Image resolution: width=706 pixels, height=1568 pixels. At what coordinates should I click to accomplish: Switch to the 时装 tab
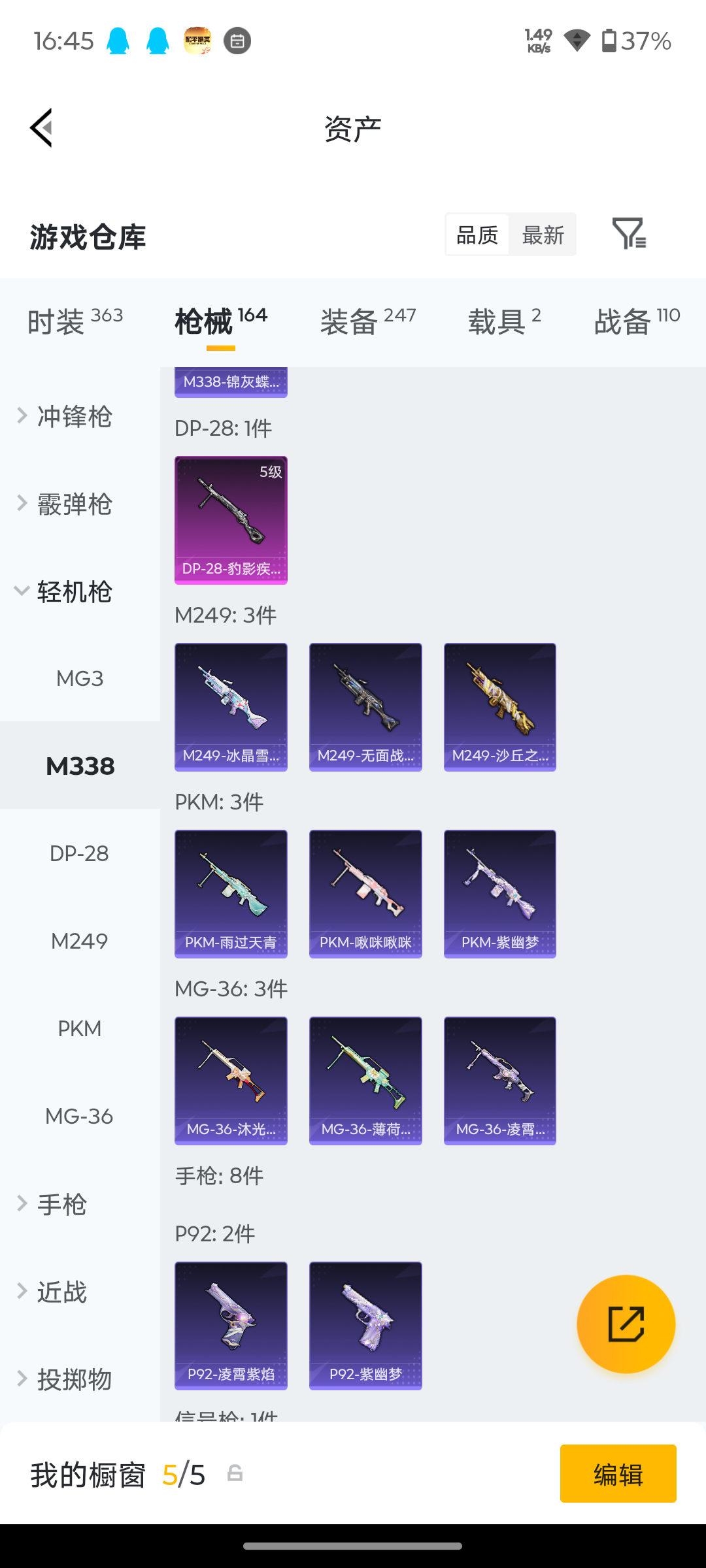coord(75,321)
